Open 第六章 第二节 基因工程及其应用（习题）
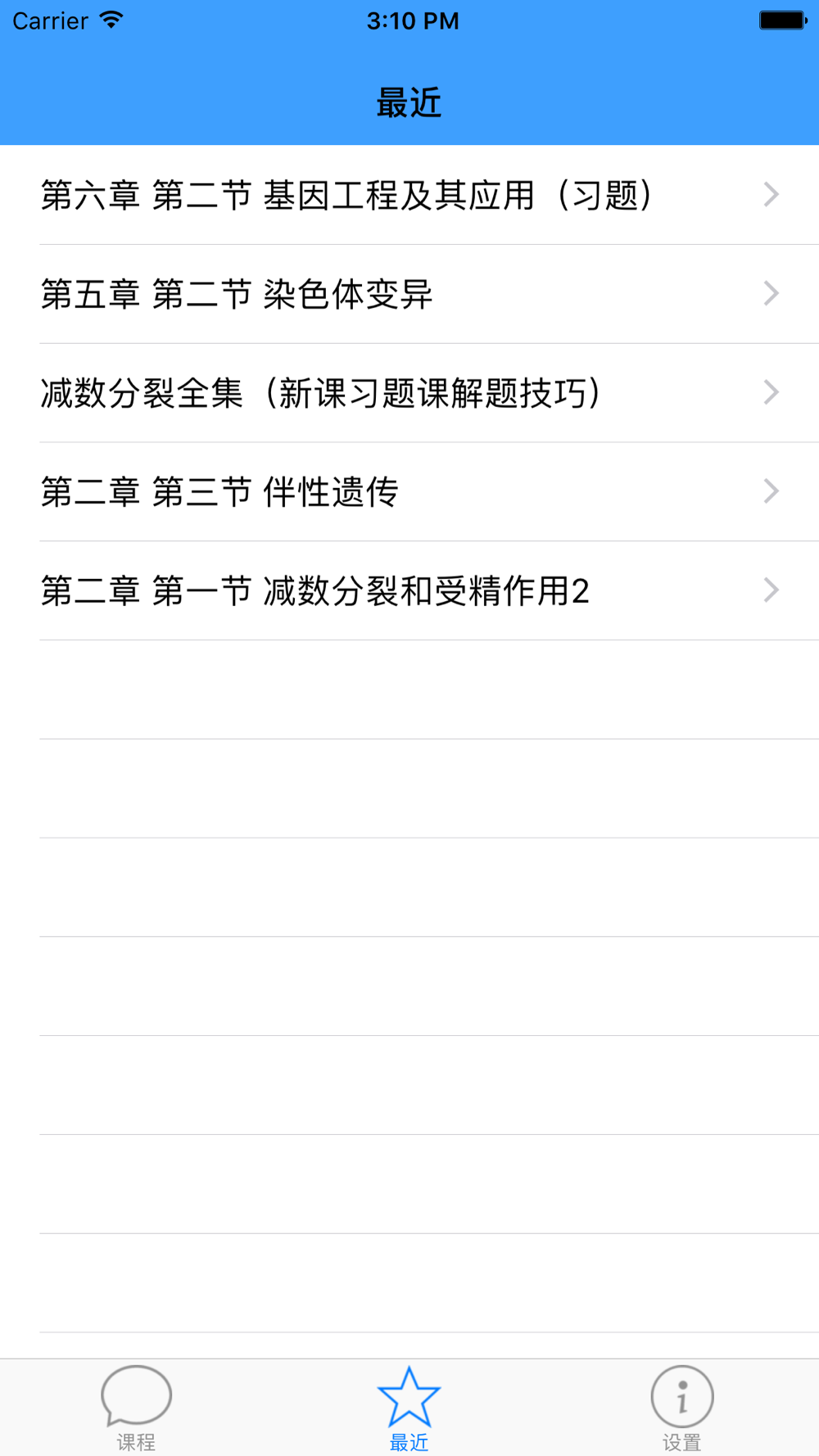 [409, 195]
